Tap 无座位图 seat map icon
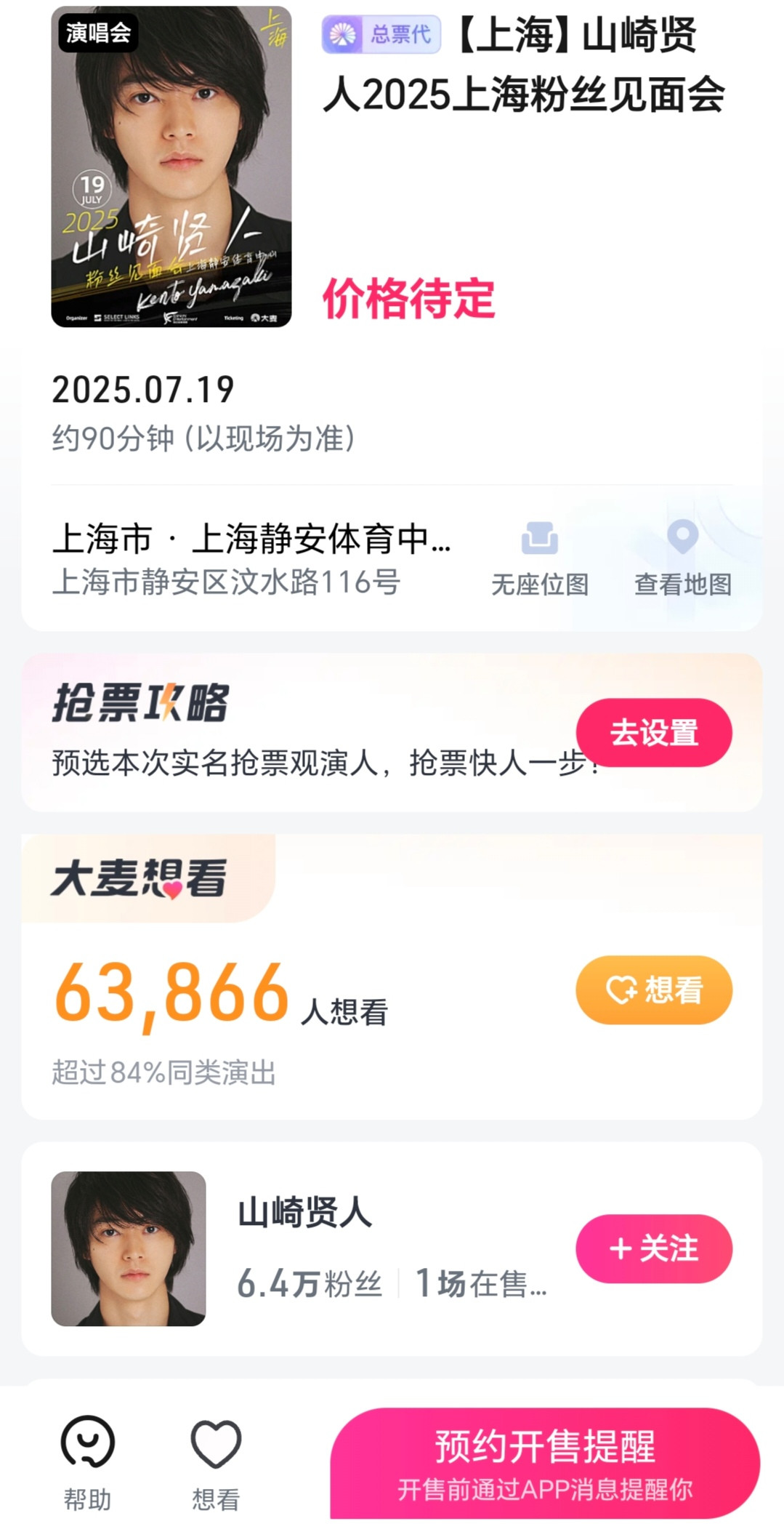Viewport: 784px width, 1529px height. (x=540, y=558)
